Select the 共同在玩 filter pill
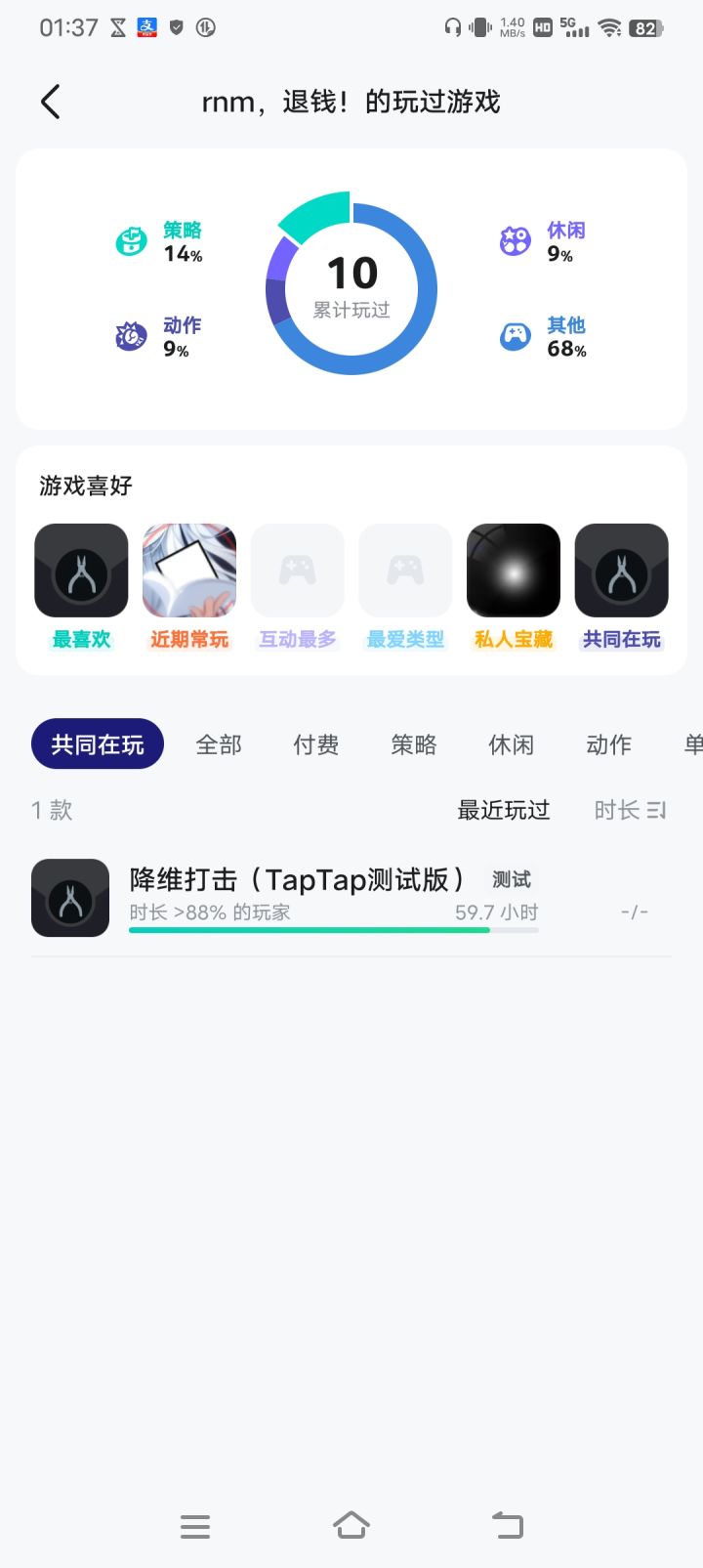The image size is (703, 1568). tap(97, 743)
